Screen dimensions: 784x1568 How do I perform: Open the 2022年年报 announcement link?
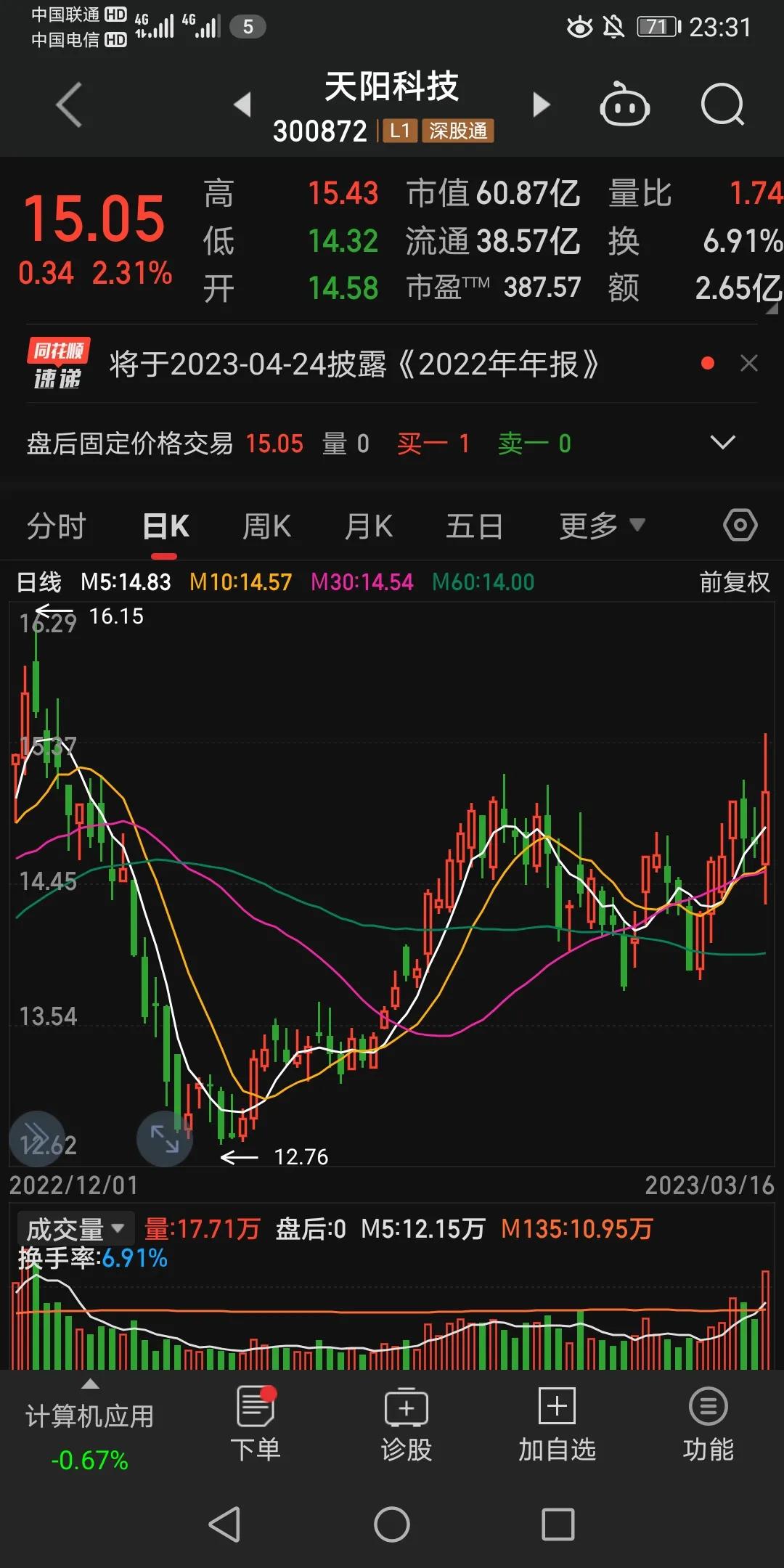(x=351, y=365)
